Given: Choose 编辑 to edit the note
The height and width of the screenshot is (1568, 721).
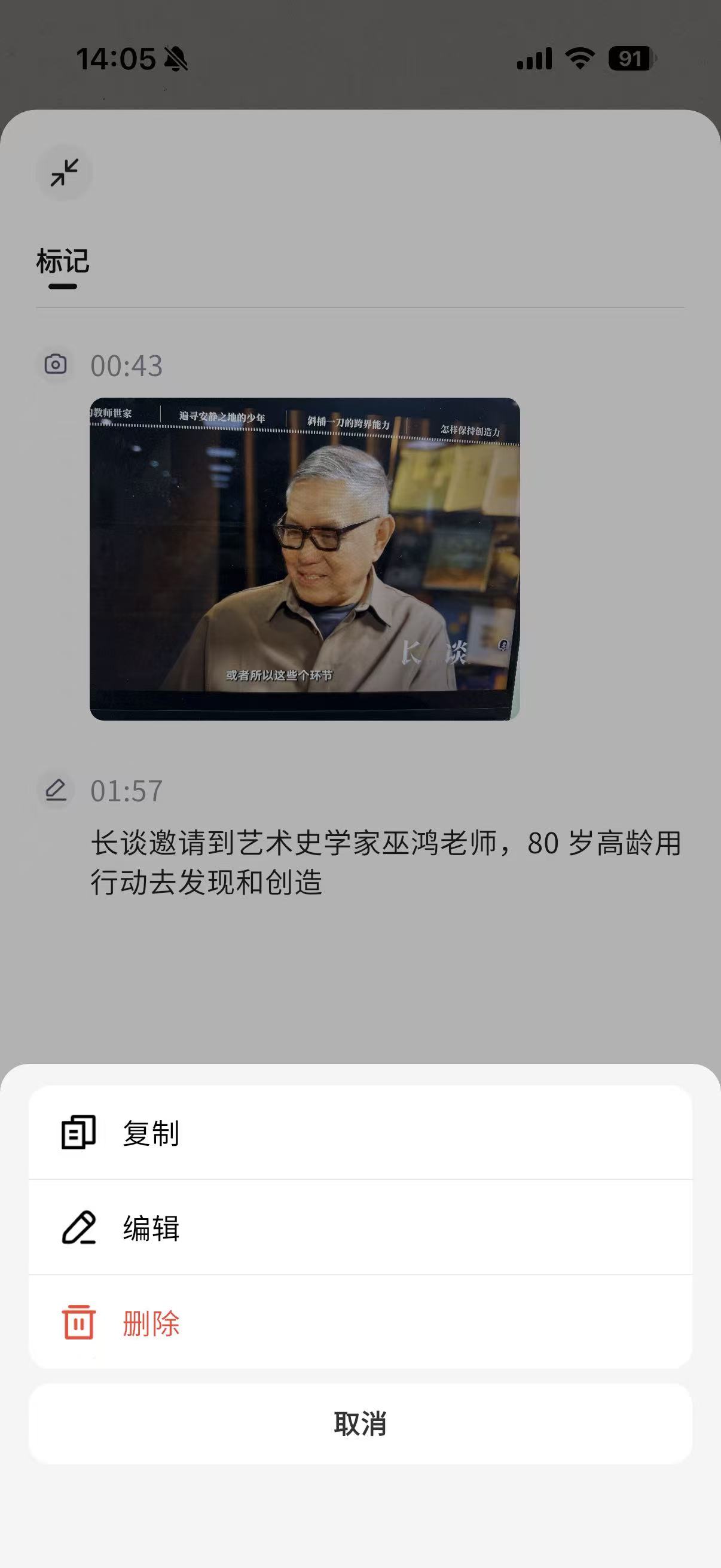Looking at the screenshot, I should tap(360, 1228).
